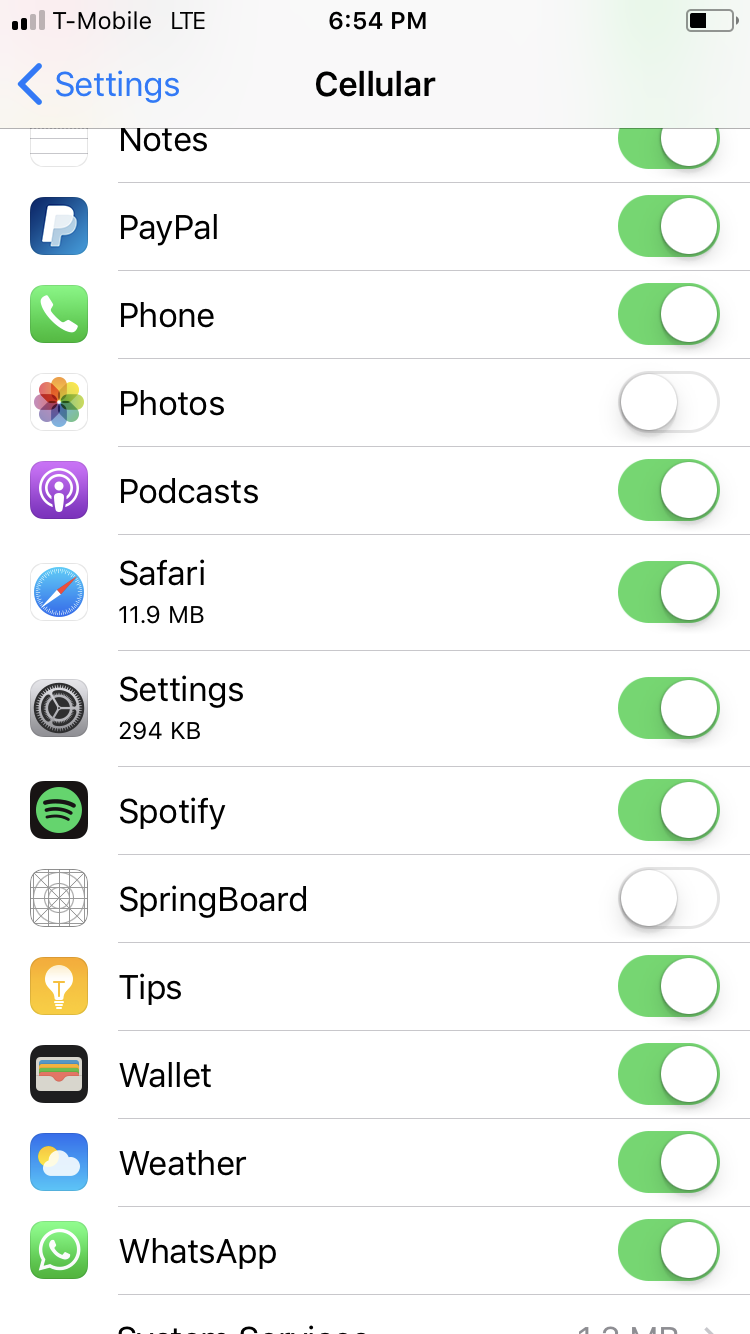Disable cellular data for PayPal
Viewport: 750px width, 1334px height.
[668, 227]
